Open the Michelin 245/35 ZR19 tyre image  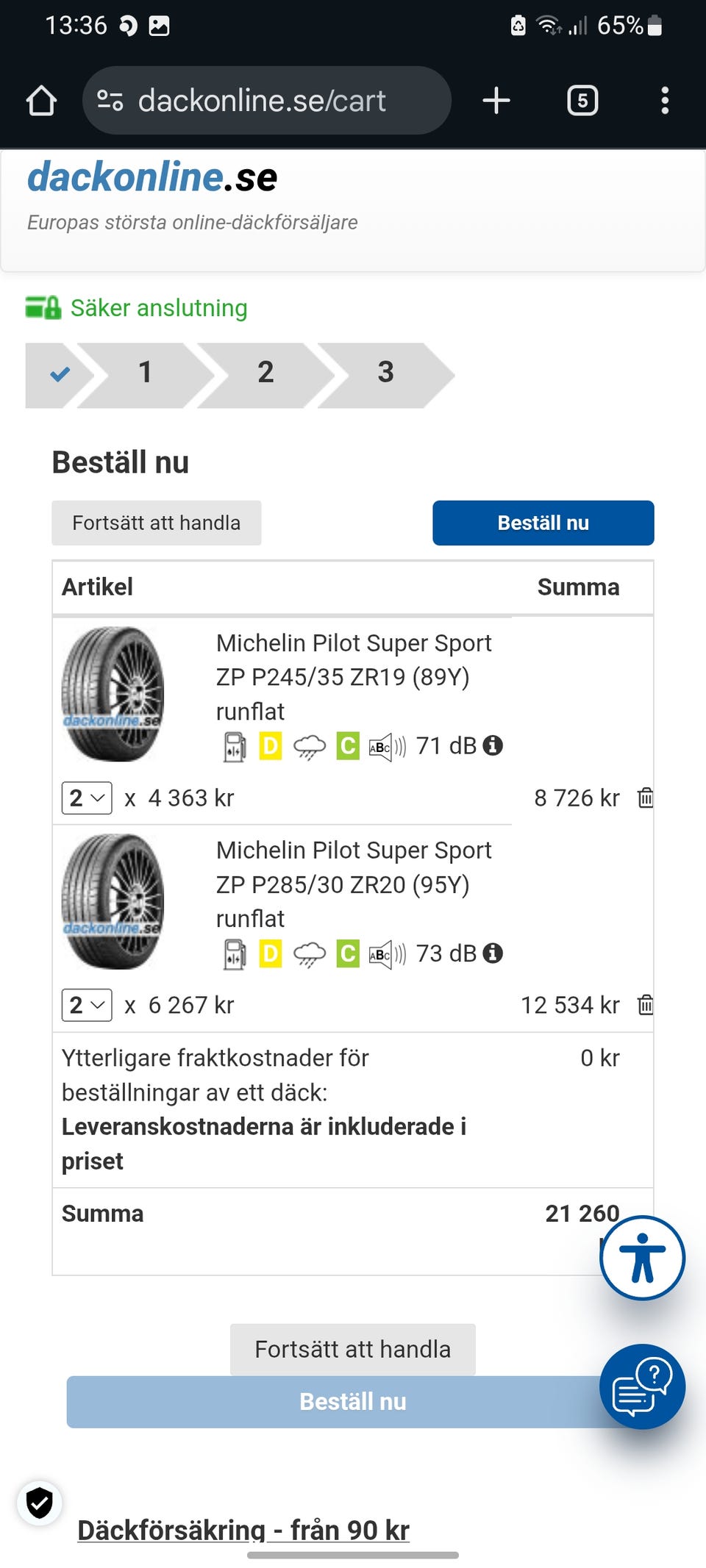[113, 694]
